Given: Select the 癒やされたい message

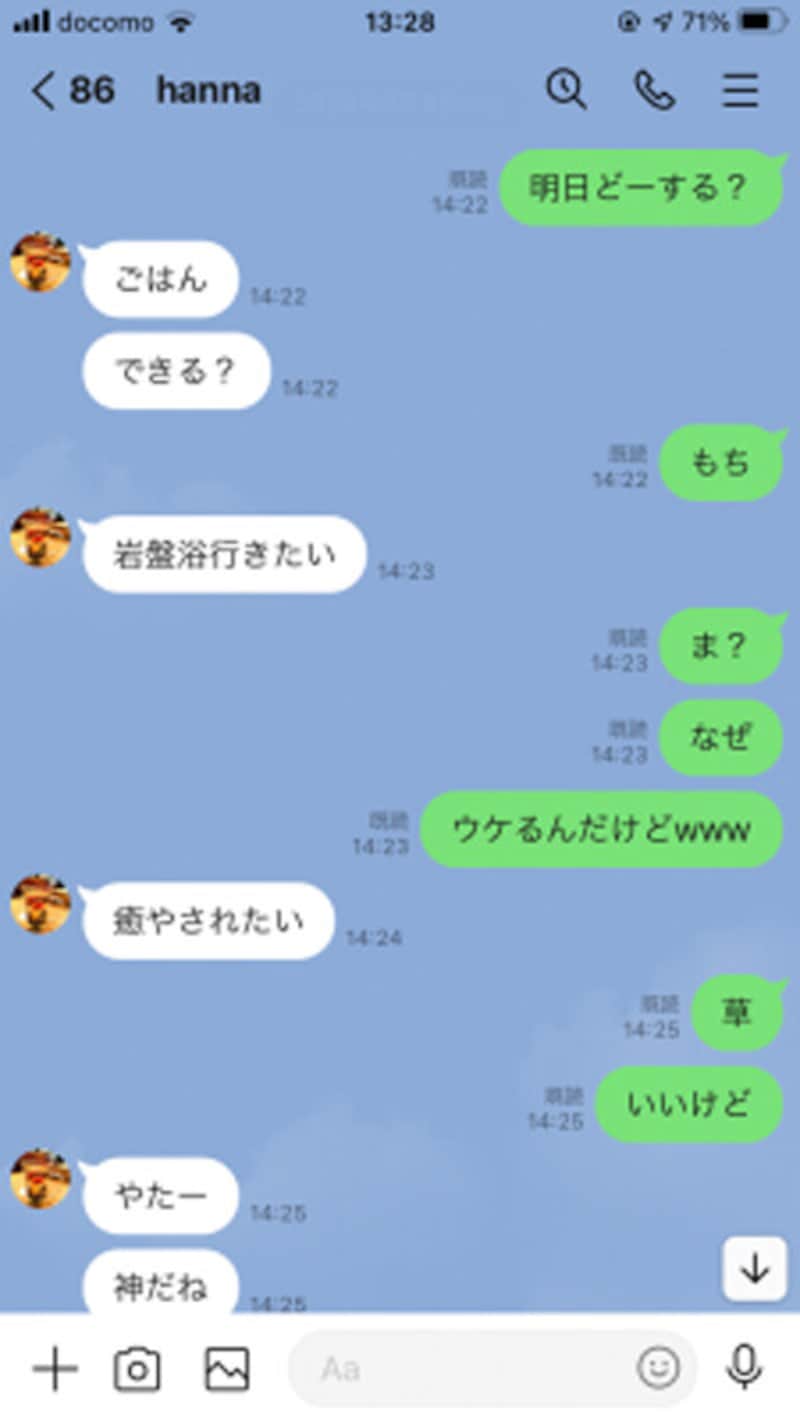Looking at the screenshot, I should 207,920.
